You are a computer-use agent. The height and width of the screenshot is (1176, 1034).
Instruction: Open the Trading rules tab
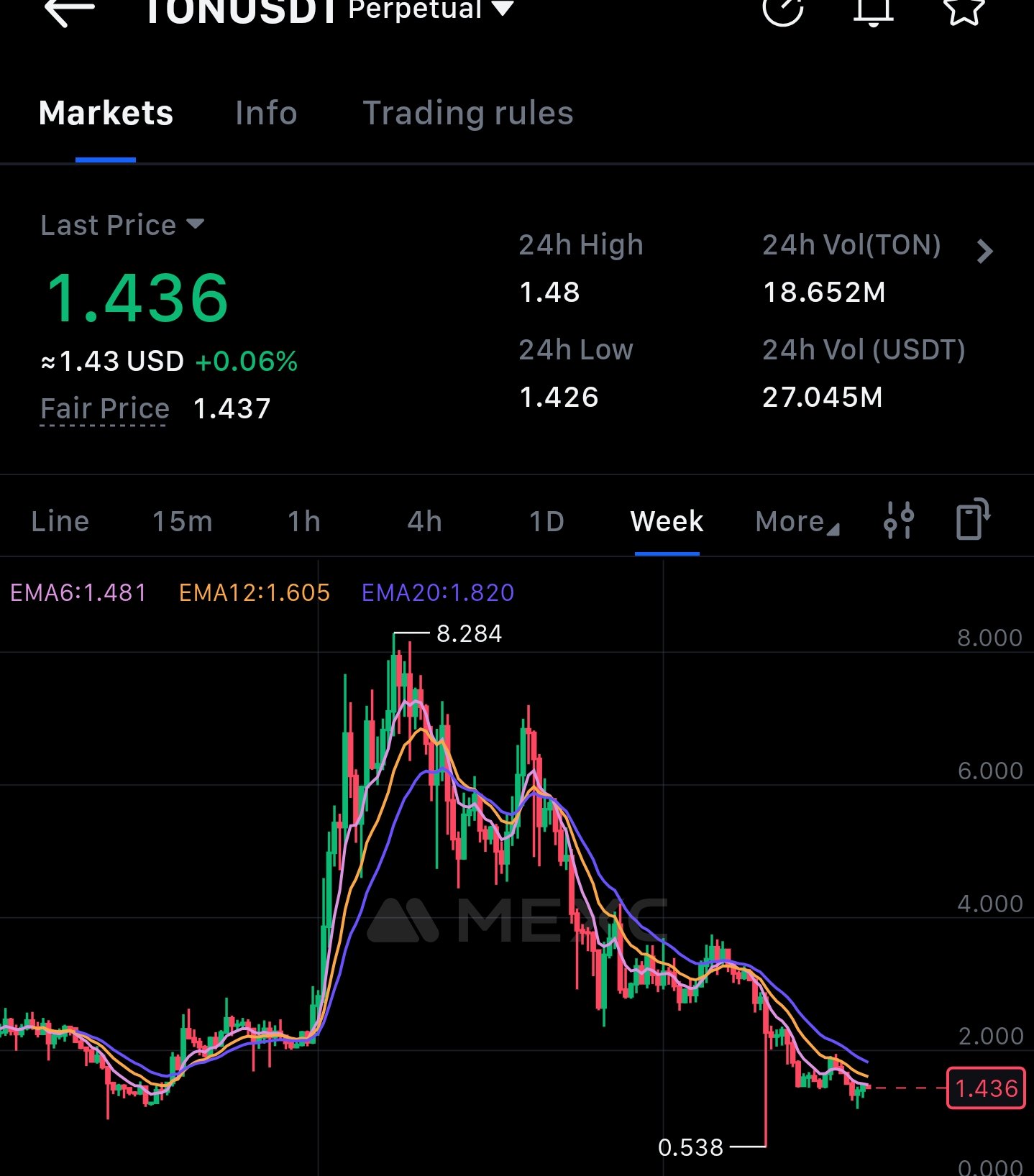pos(468,114)
